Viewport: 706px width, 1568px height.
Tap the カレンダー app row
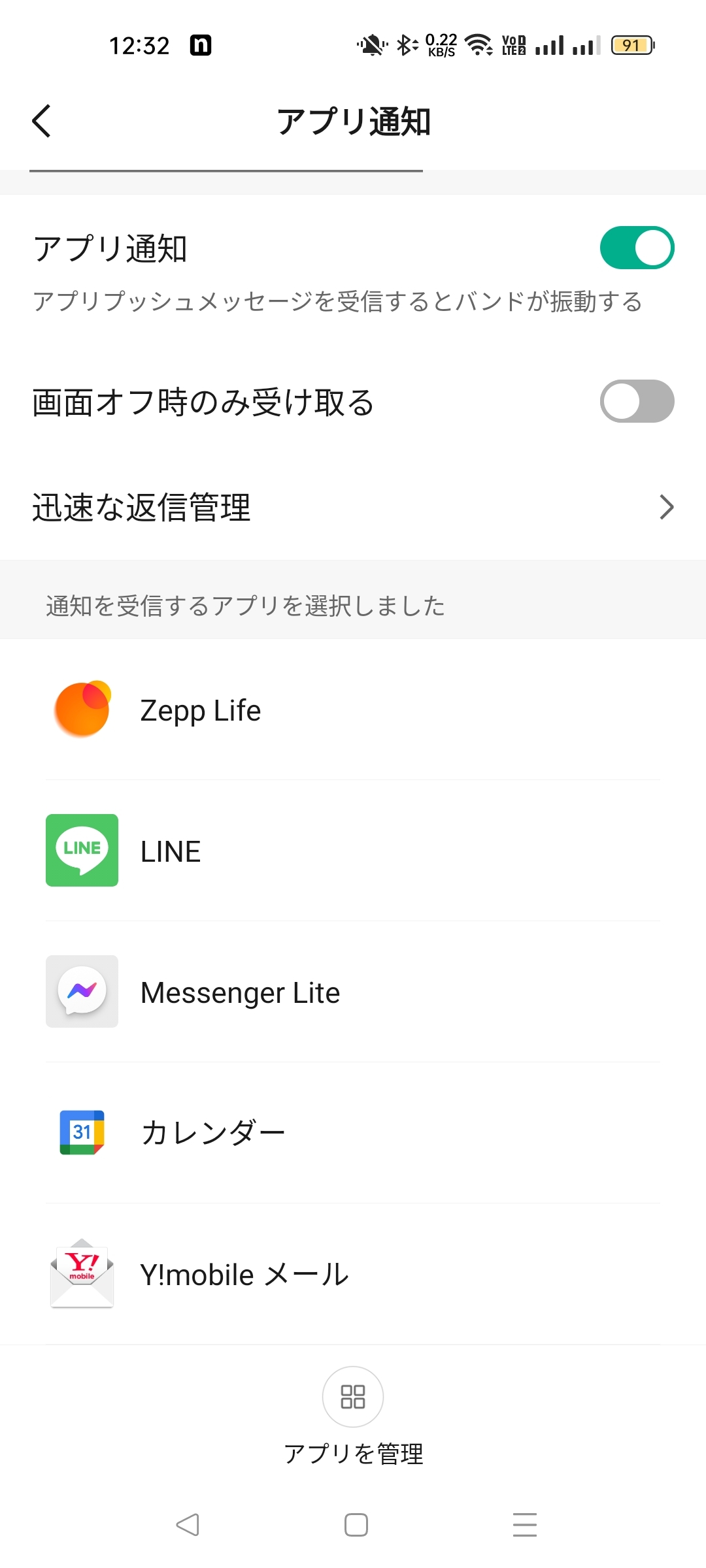(x=353, y=1133)
